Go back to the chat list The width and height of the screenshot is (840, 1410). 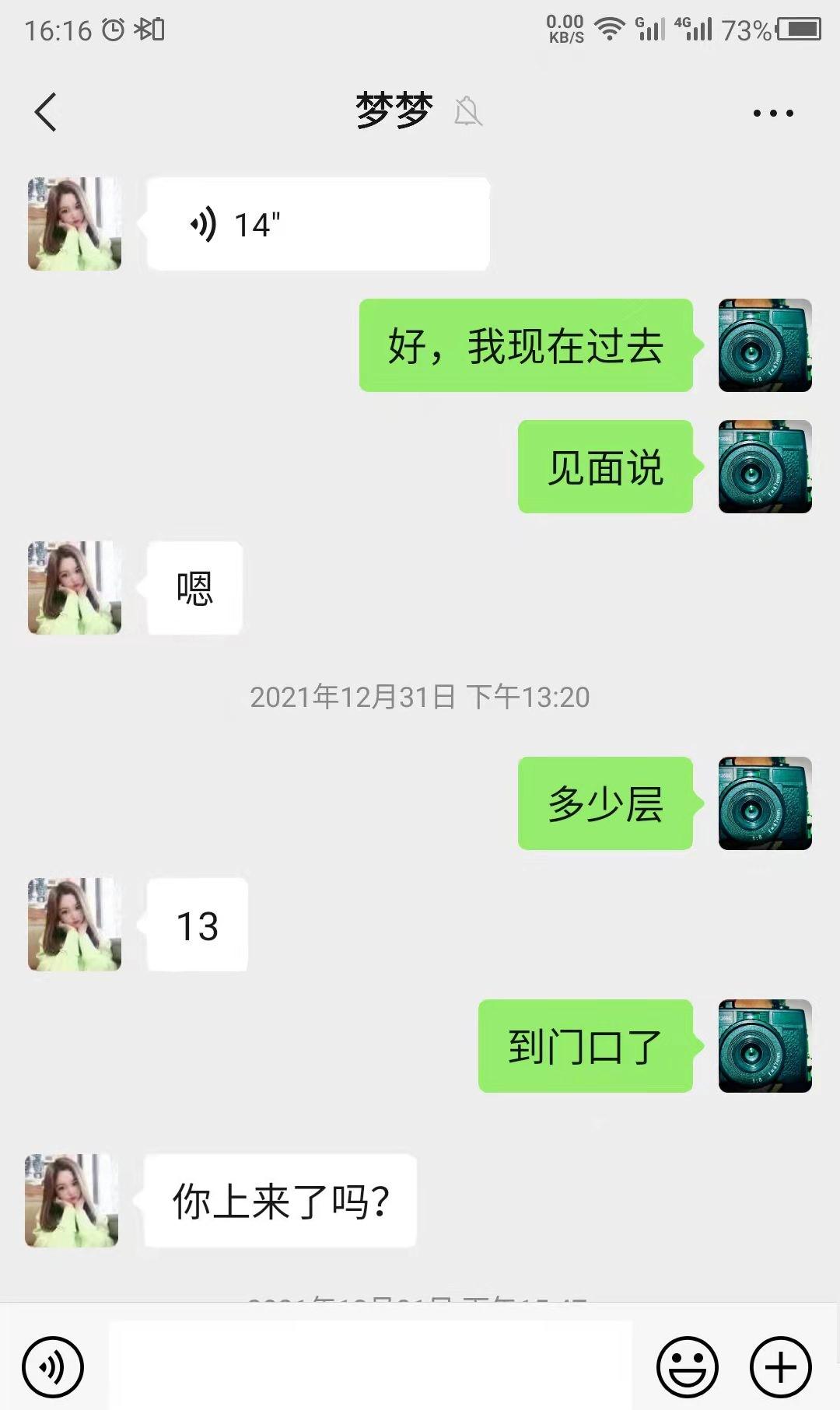click(x=47, y=113)
